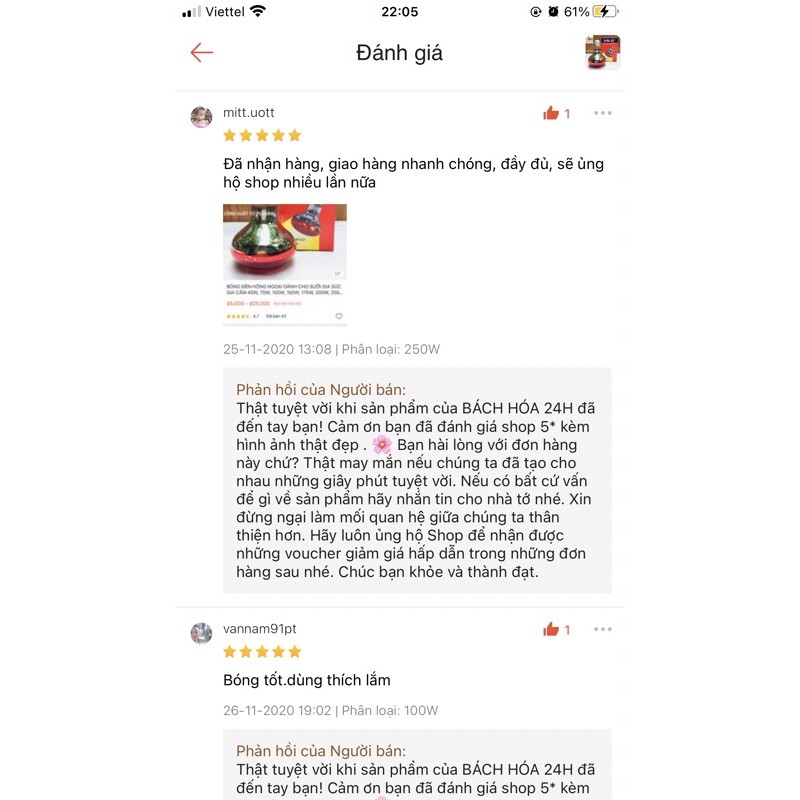View vannam91pt's profile avatar

point(202,633)
